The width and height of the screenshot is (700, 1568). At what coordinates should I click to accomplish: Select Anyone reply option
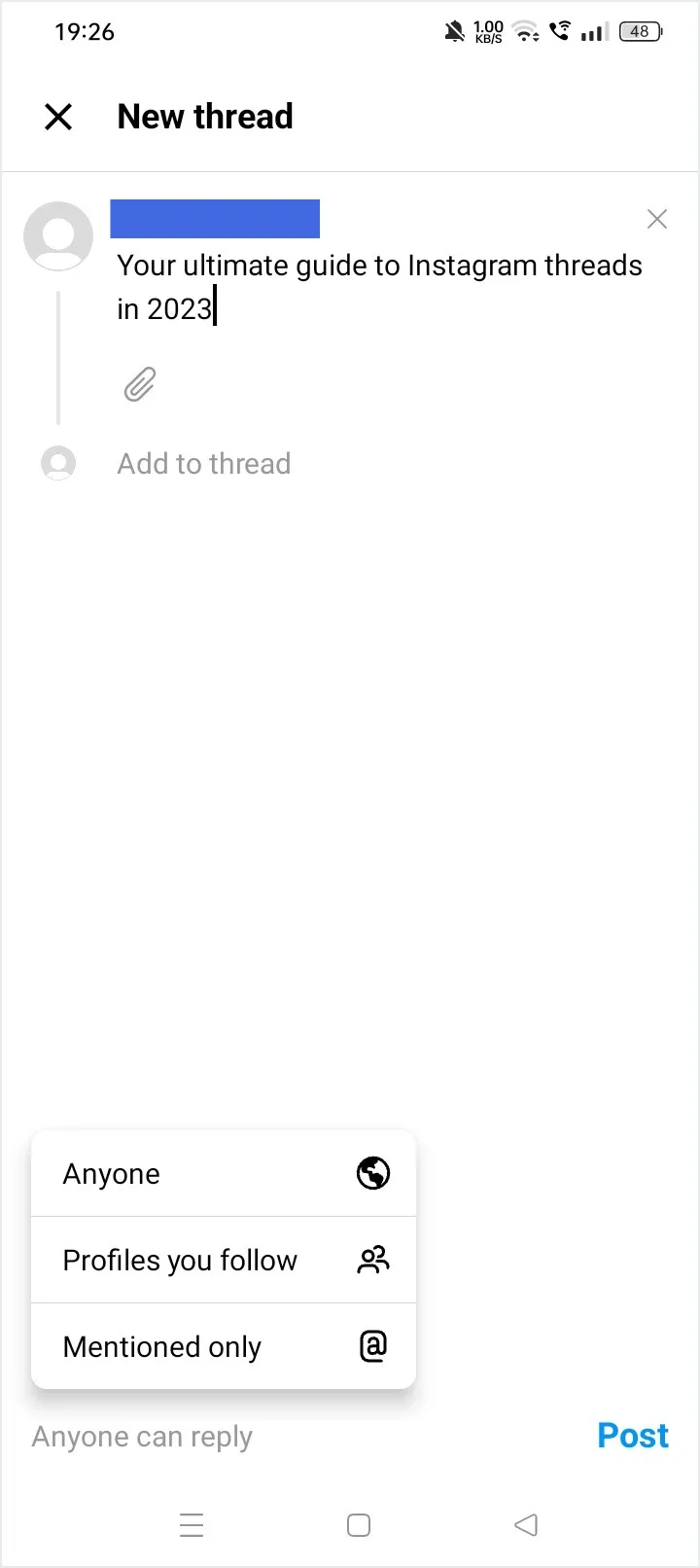click(224, 1174)
